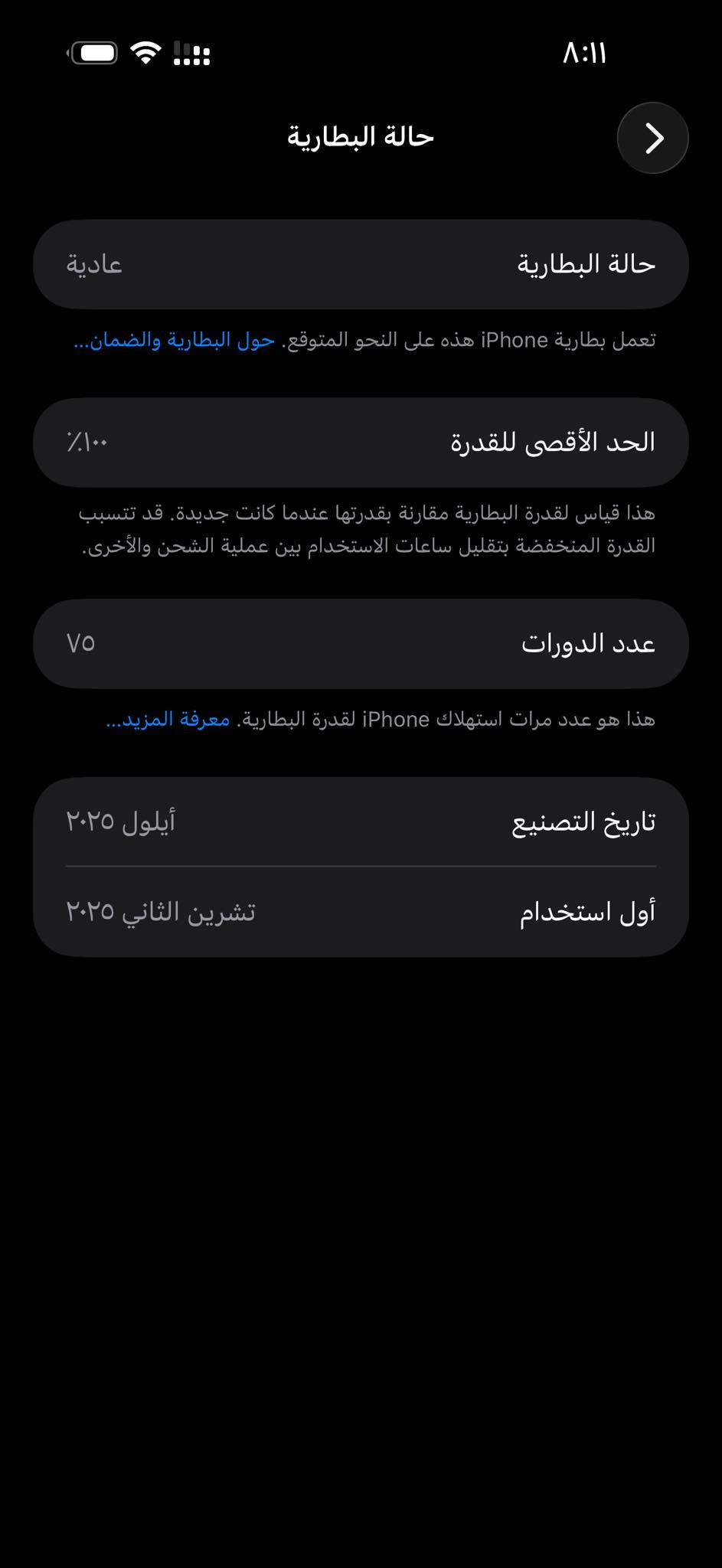This screenshot has height=1568, width=722.
Task: Go back using the top chevron button
Action: (x=652, y=138)
